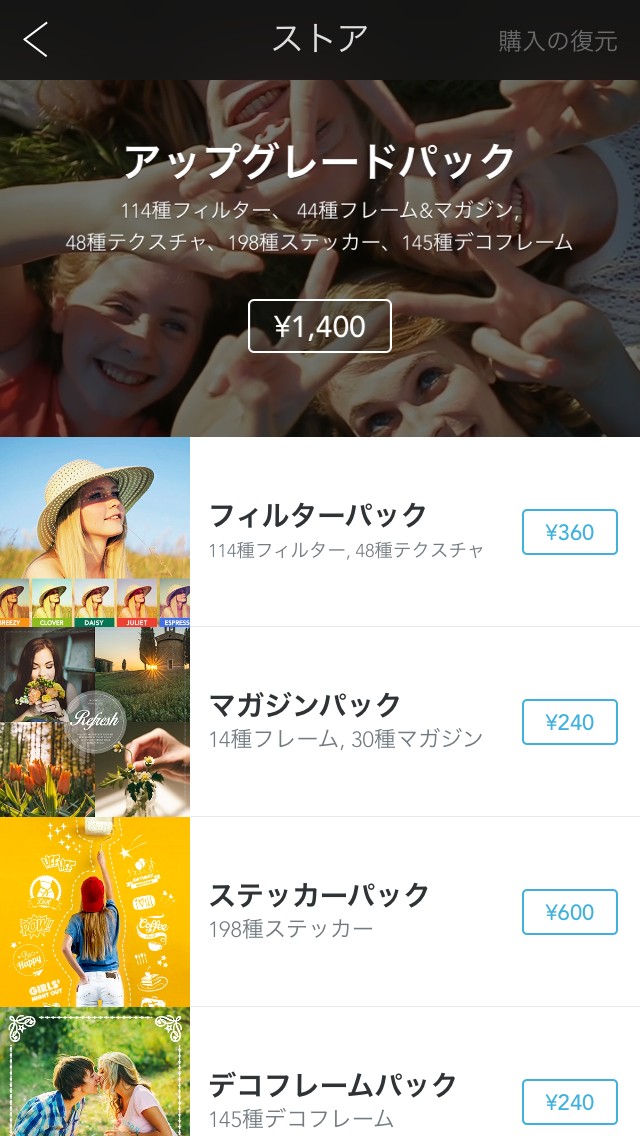
Task: Purchase マガジンパック for ¥240
Action: coord(569,722)
